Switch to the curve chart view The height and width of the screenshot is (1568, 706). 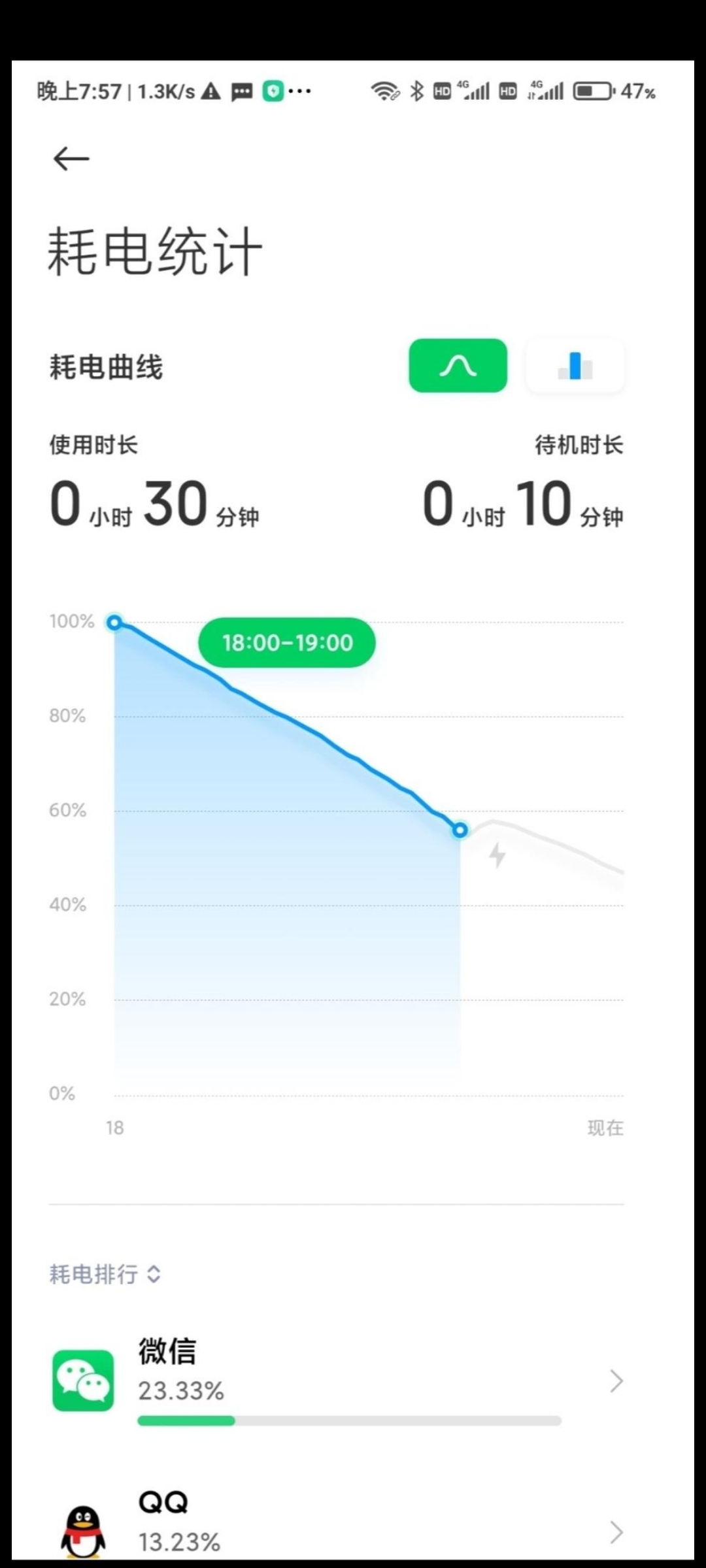point(458,366)
